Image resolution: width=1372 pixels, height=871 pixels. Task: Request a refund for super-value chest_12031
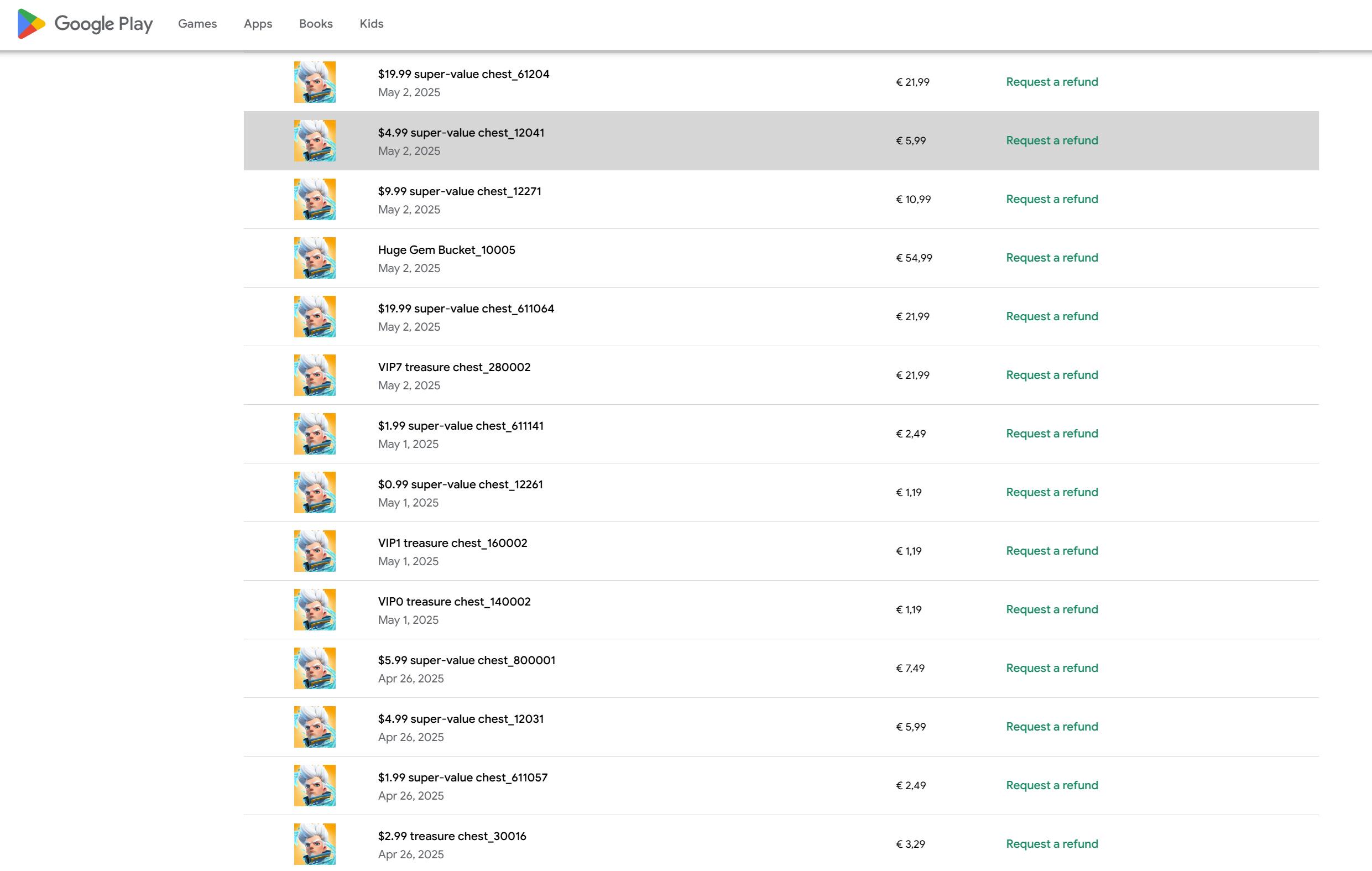[1051, 727]
